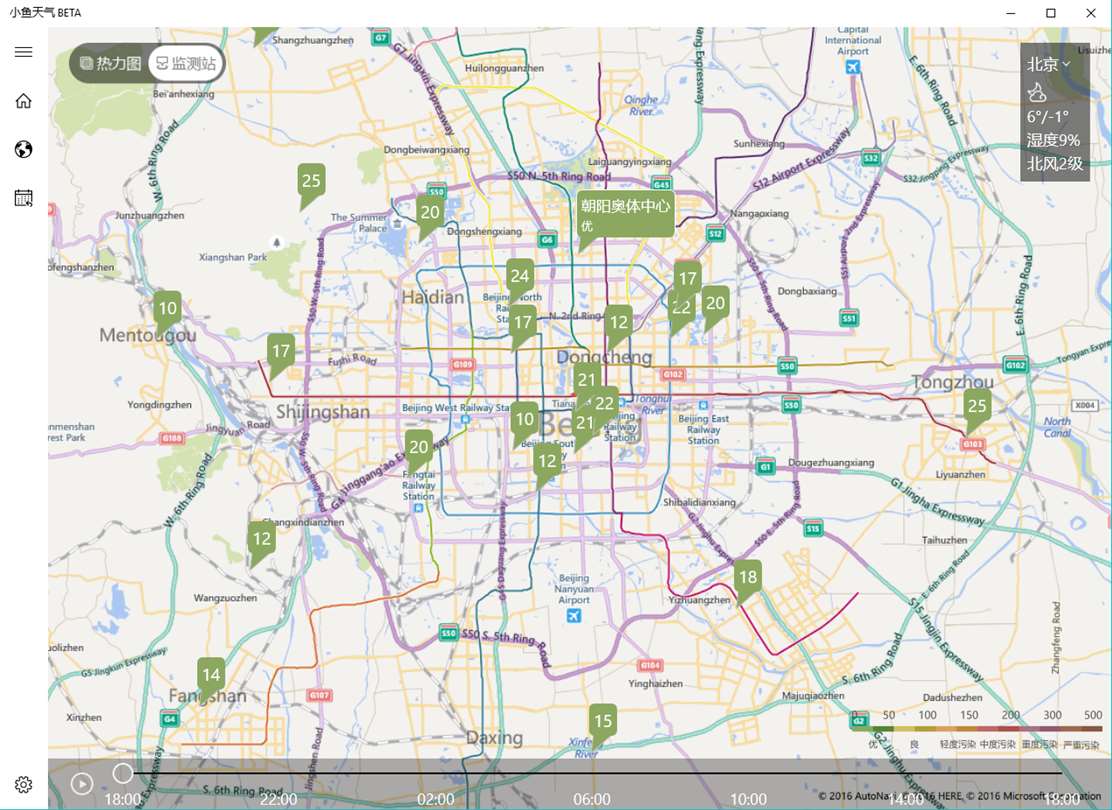The height and width of the screenshot is (810, 1112).
Task: Open the globe map view
Action: pyautogui.click(x=23, y=150)
